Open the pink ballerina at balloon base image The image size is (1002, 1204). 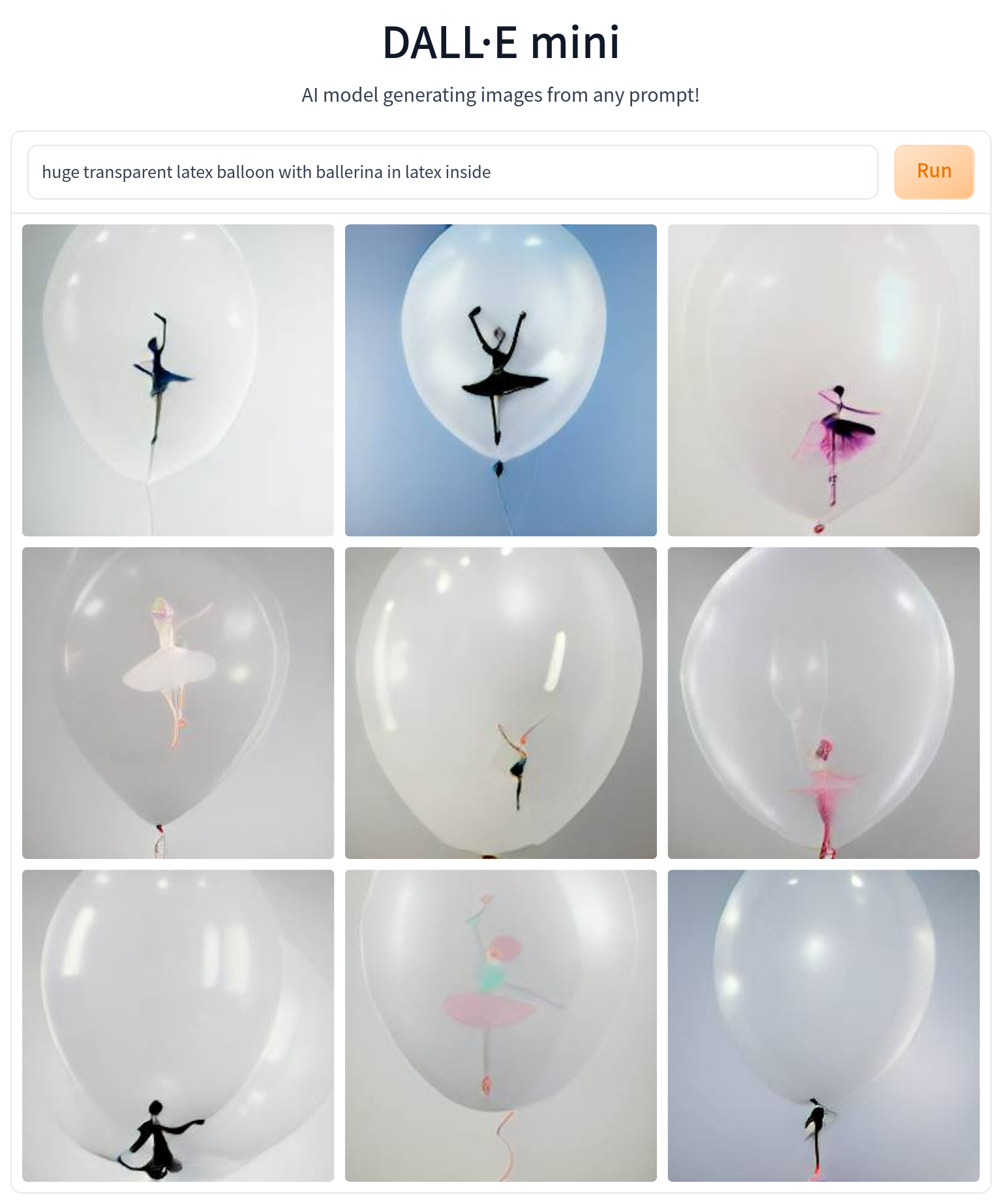(x=823, y=702)
